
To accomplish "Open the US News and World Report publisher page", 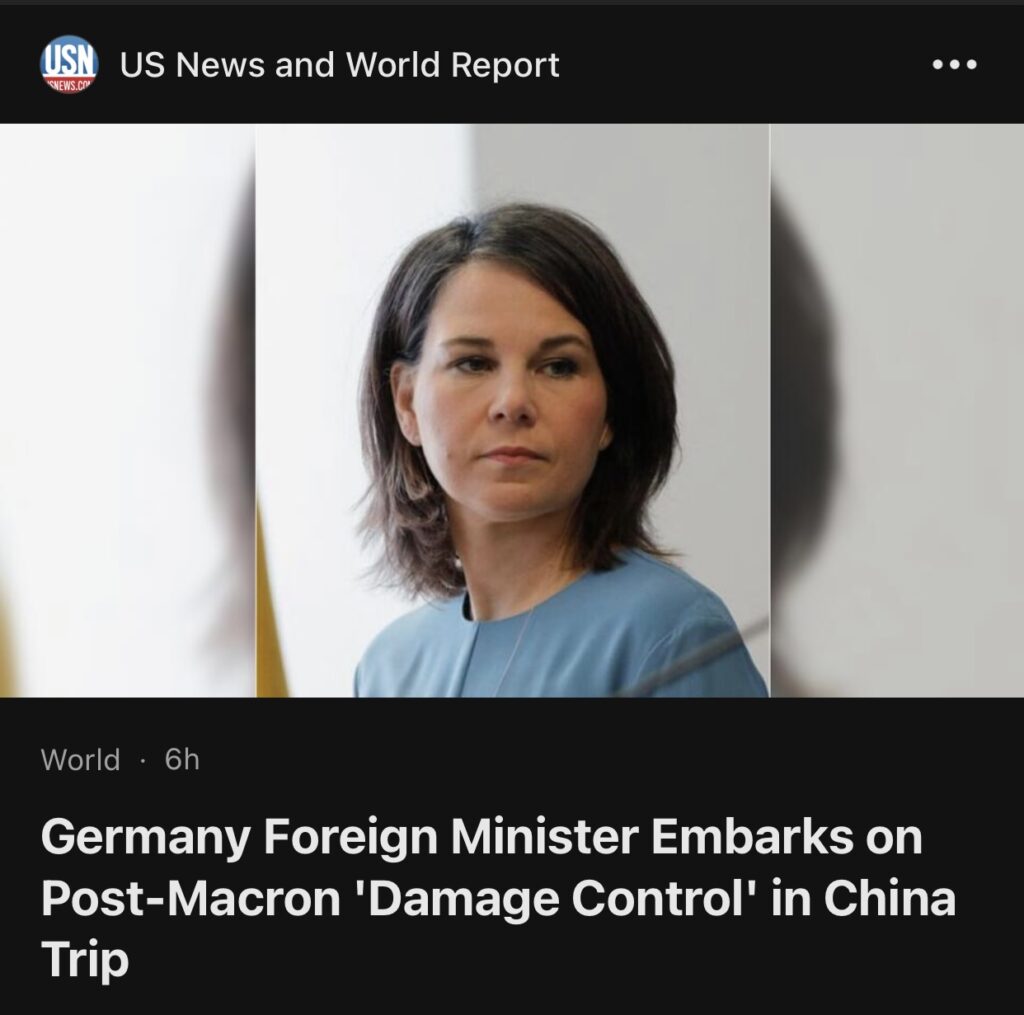I will pos(338,65).
